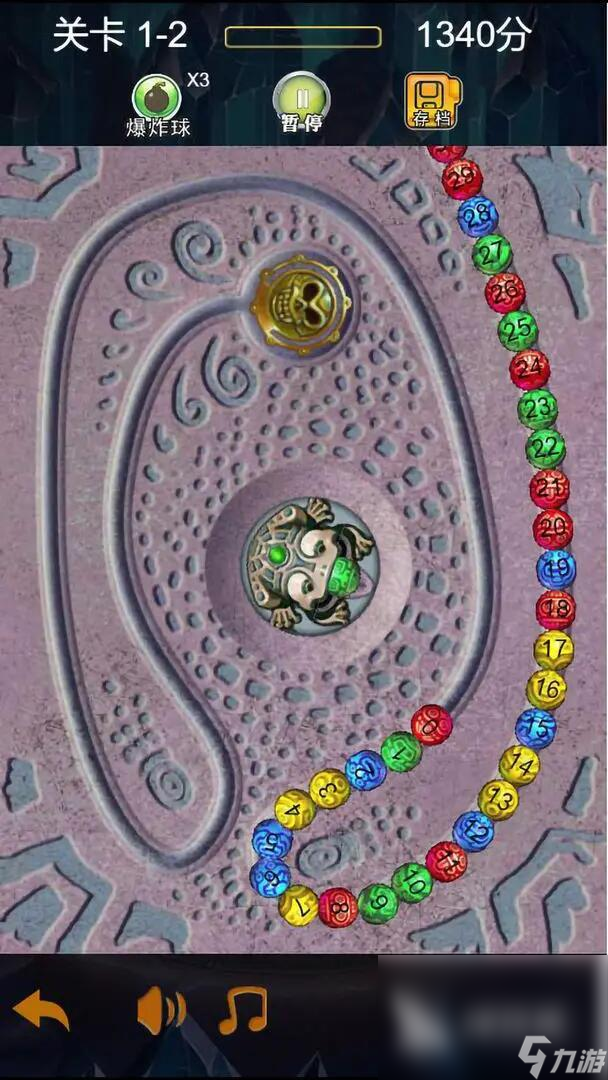This screenshot has width=608, height=1080.
Task: Save the game with 存档 button
Action: [432, 100]
